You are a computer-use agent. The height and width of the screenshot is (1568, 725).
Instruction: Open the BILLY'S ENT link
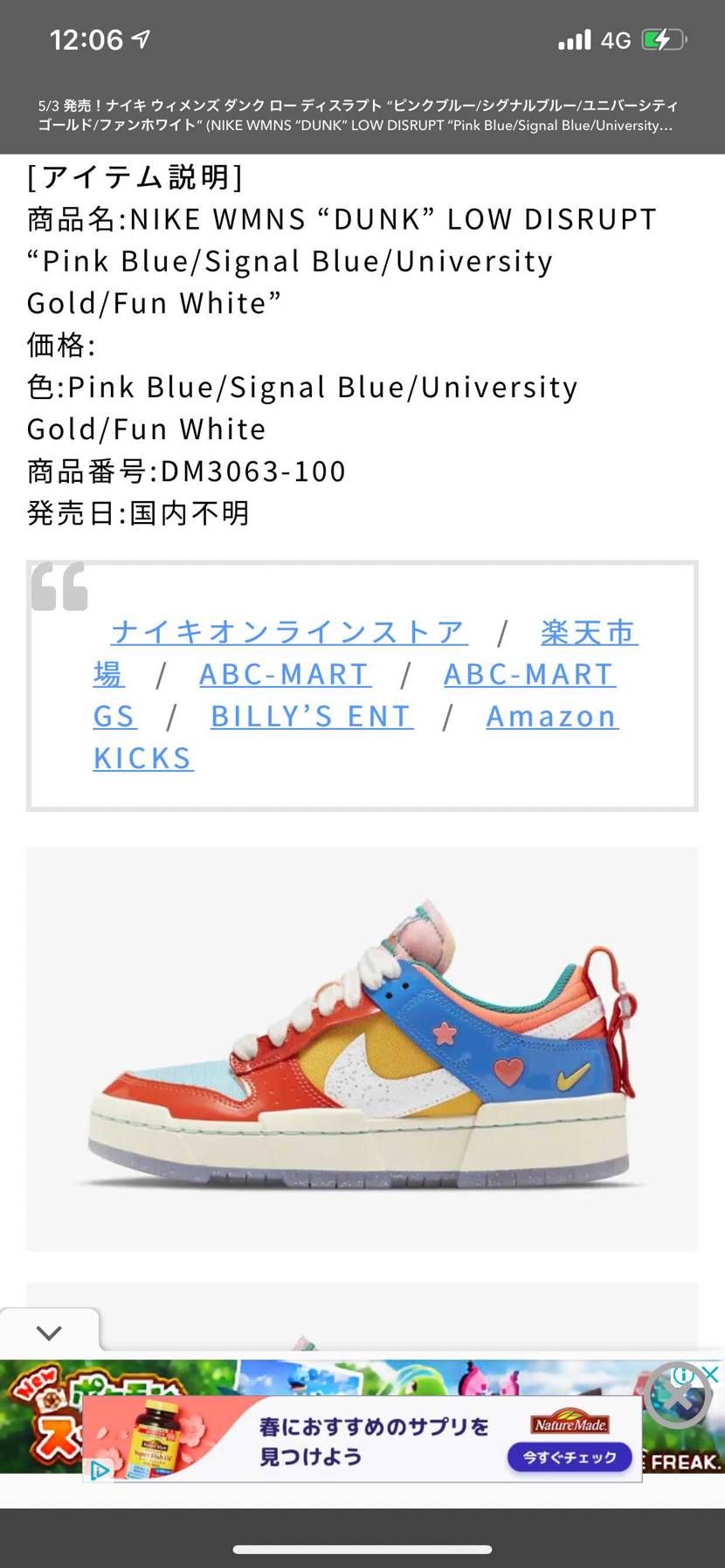(311, 716)
